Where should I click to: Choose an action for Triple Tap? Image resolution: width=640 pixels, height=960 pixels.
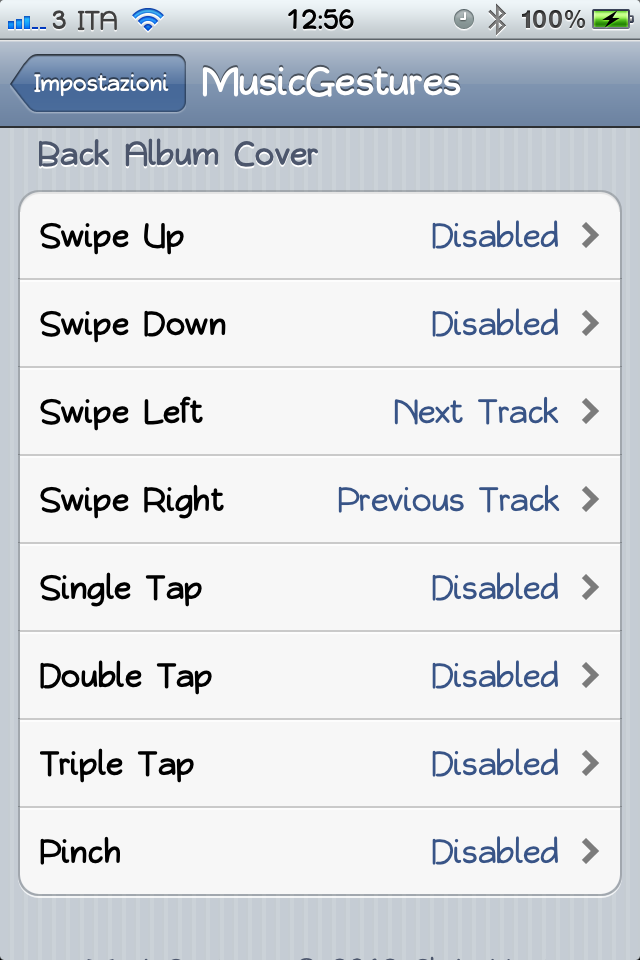pos(320,764)
